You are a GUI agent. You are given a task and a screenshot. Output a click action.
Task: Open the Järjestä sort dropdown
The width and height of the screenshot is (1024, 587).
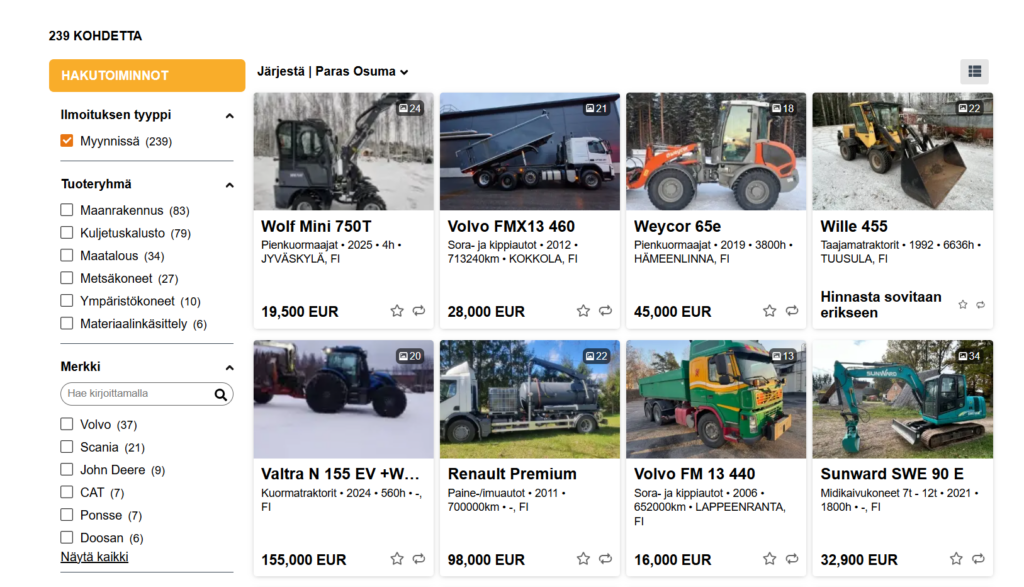coord(333,72)
